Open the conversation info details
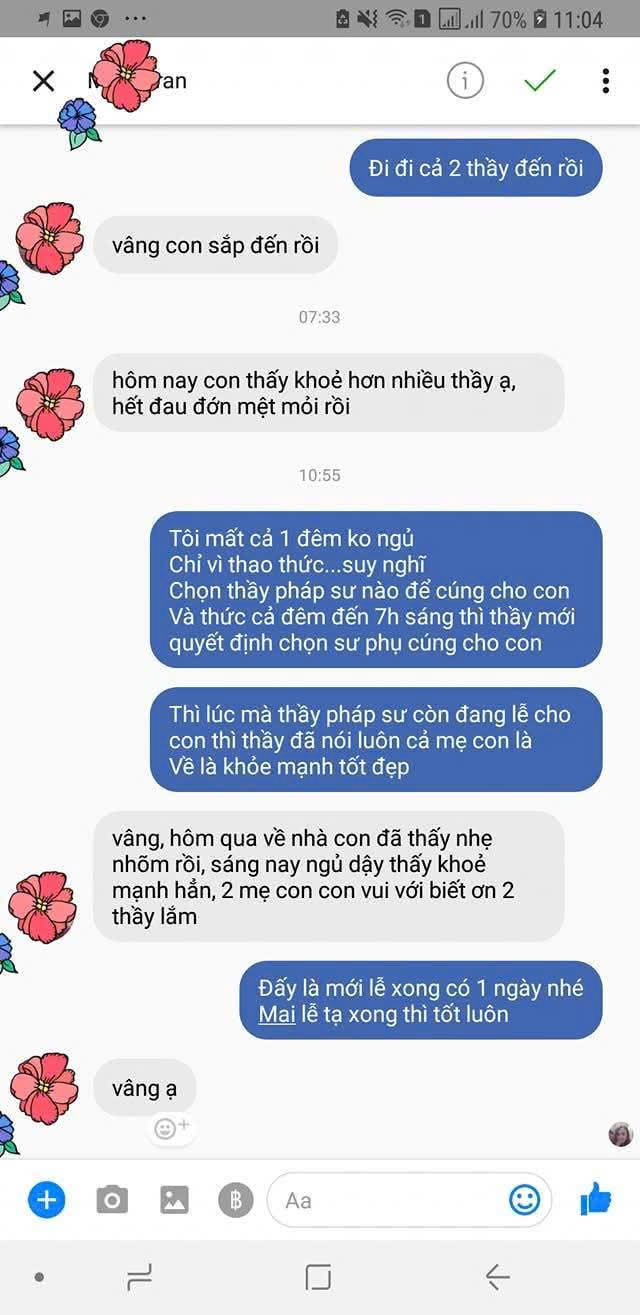This screenshot has height=1315, width=640. coord(465,81)
